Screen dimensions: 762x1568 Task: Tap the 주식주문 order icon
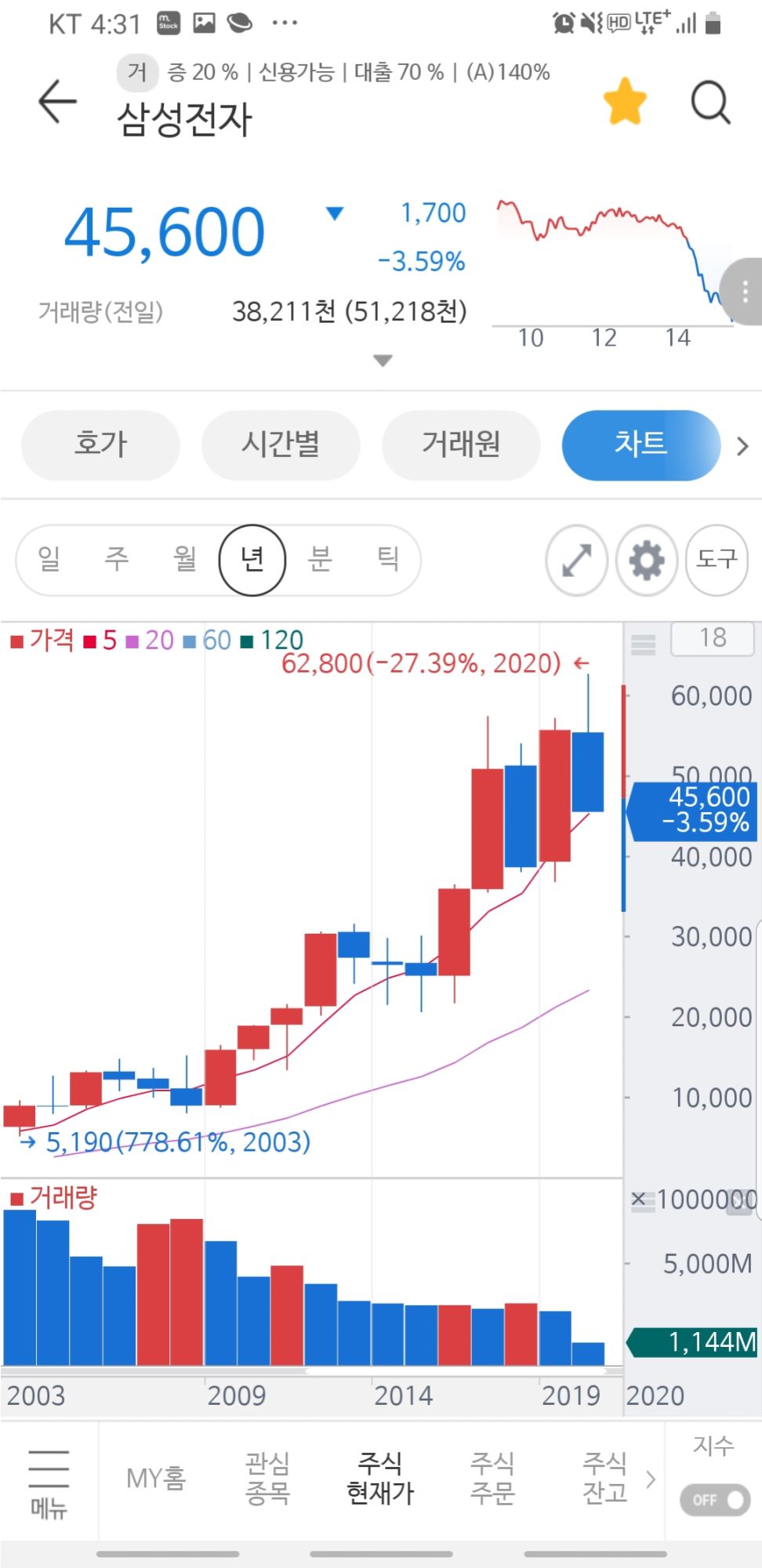click(x=493, y=1478)
